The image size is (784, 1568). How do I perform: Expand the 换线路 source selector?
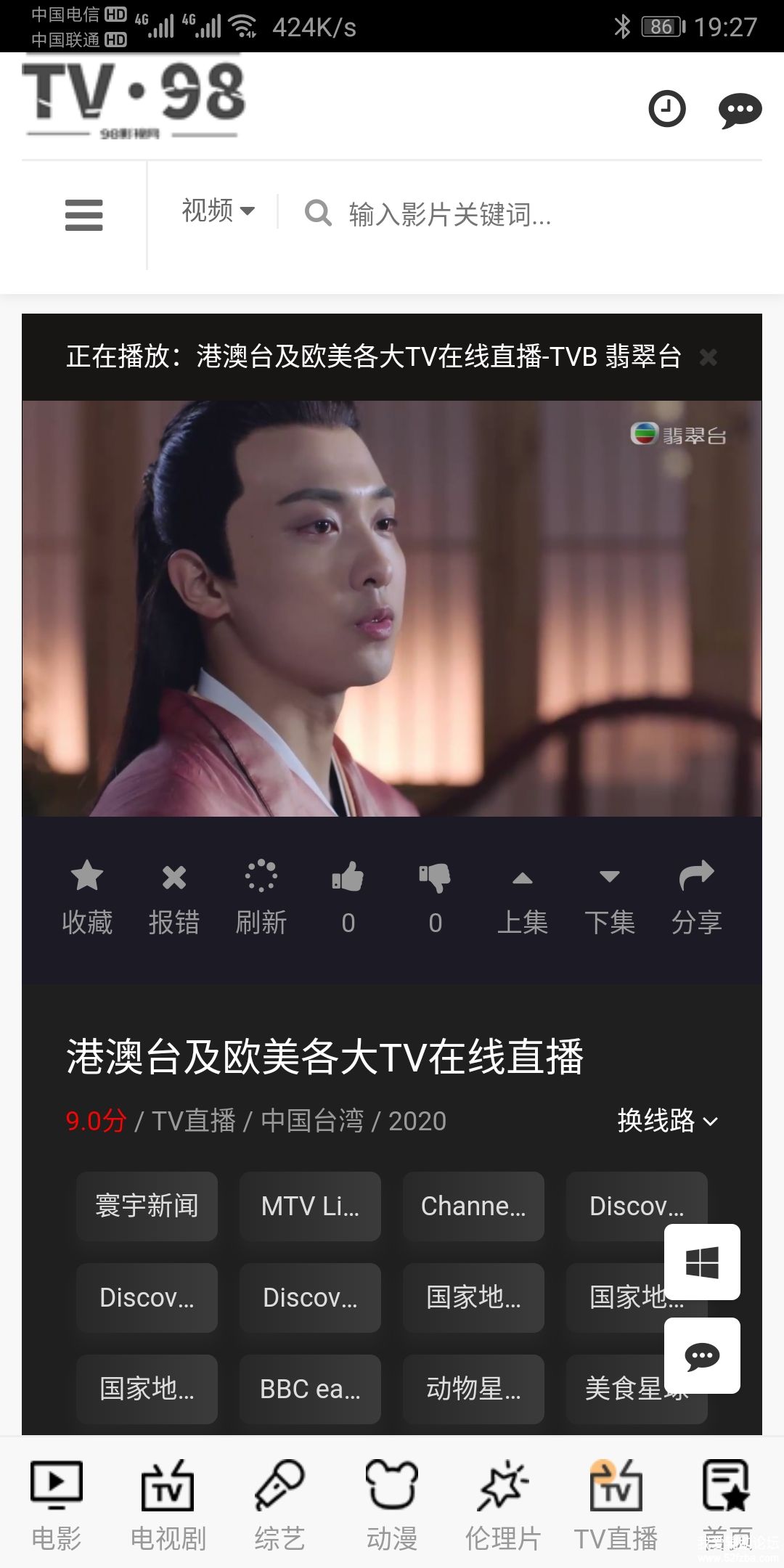(668, 1121)
